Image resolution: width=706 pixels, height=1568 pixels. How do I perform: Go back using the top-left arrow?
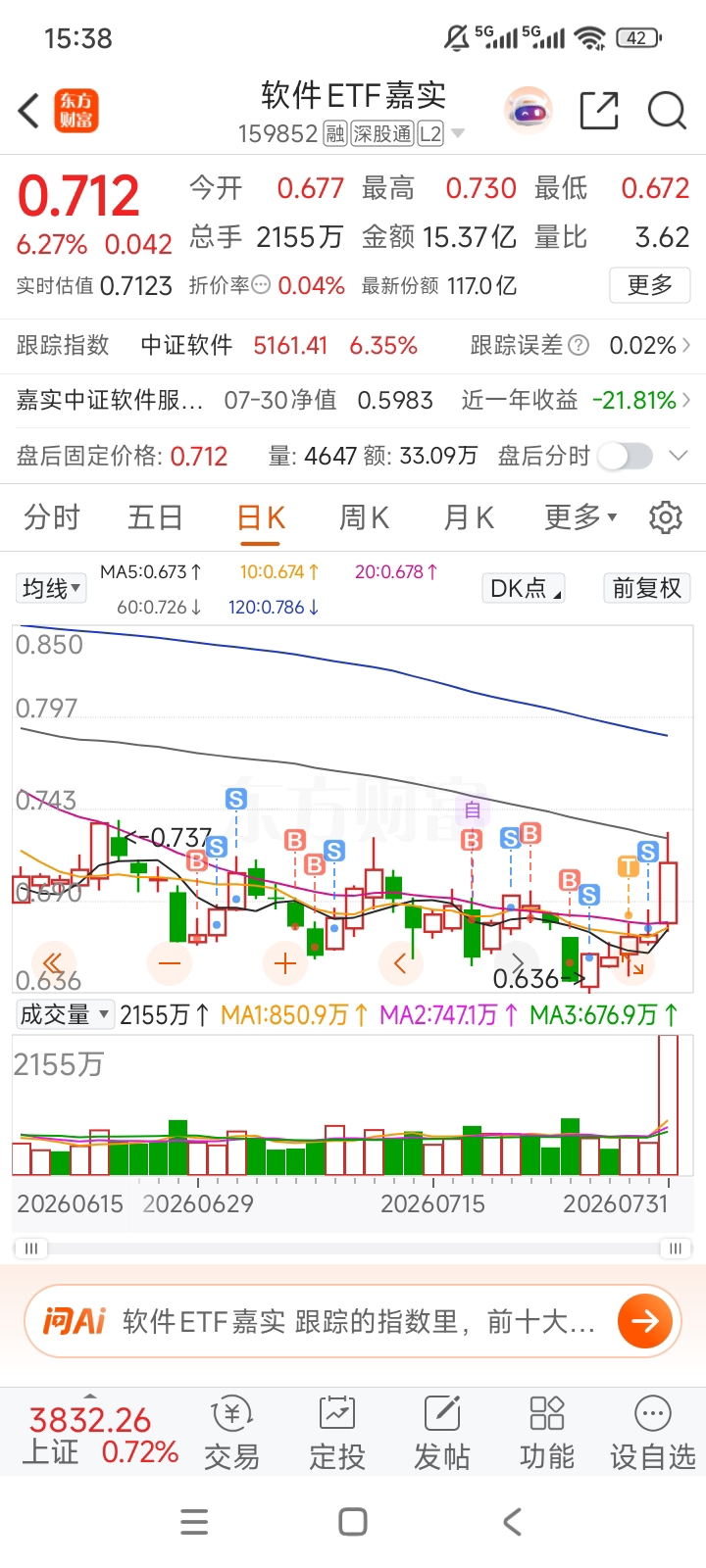point(29,111)
